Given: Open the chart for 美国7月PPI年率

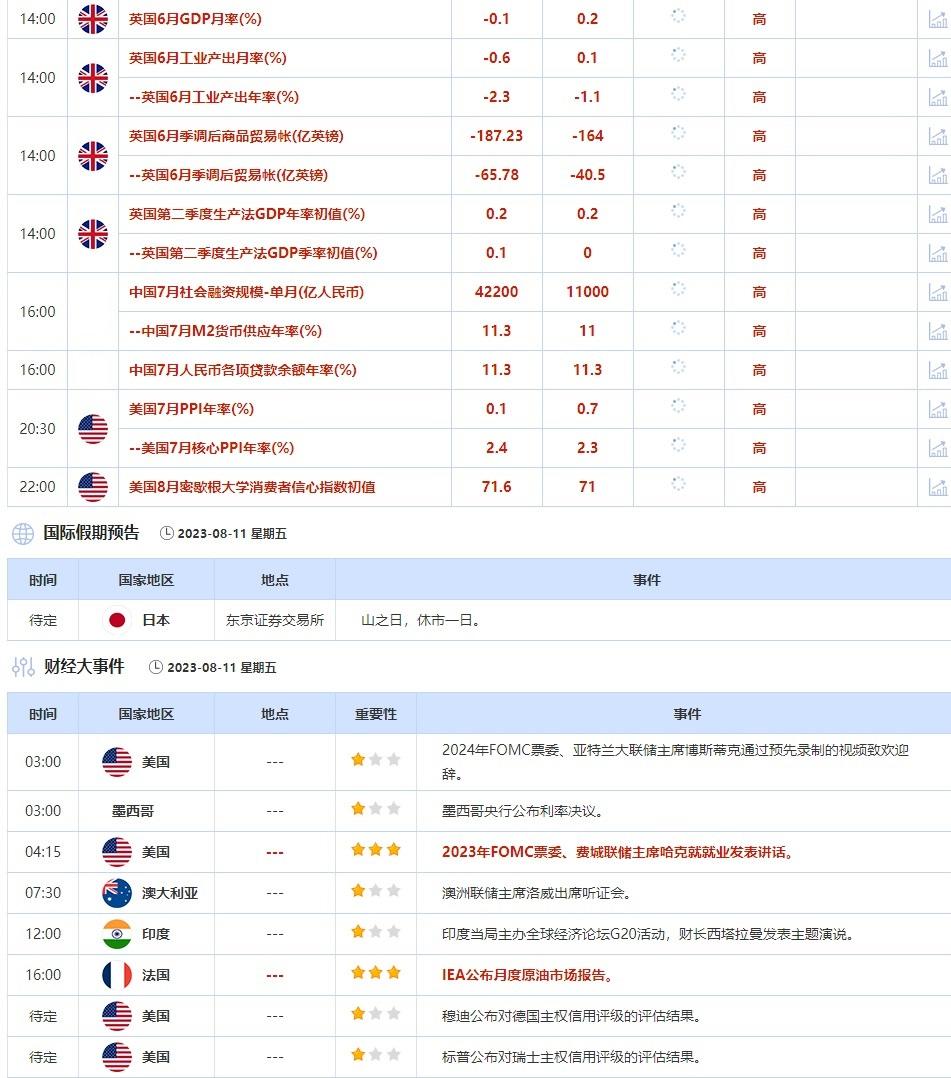Looking at the screenshot, I should [937, 409].
